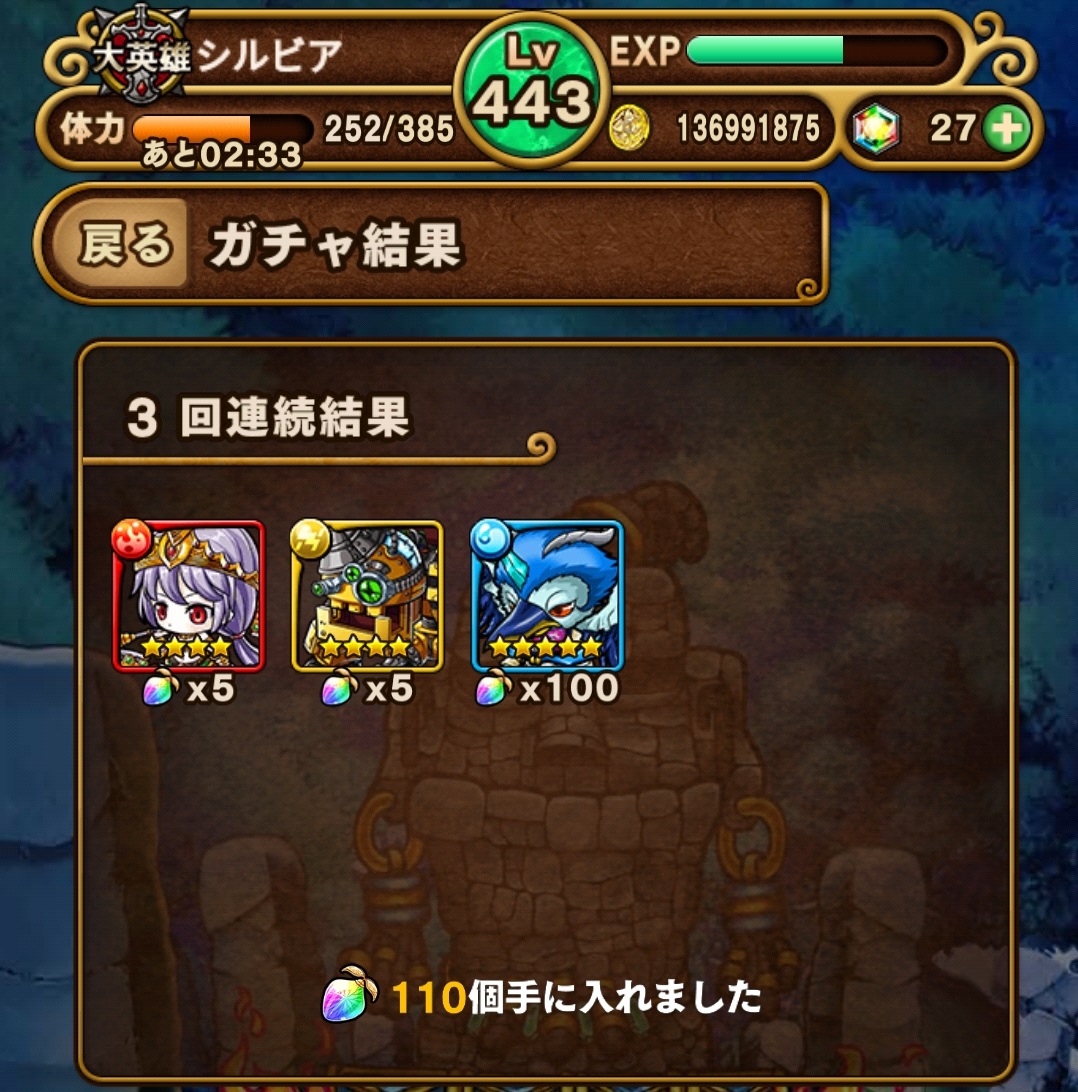
Task: Tap the 戻る back button
Action: click(123, 244)
